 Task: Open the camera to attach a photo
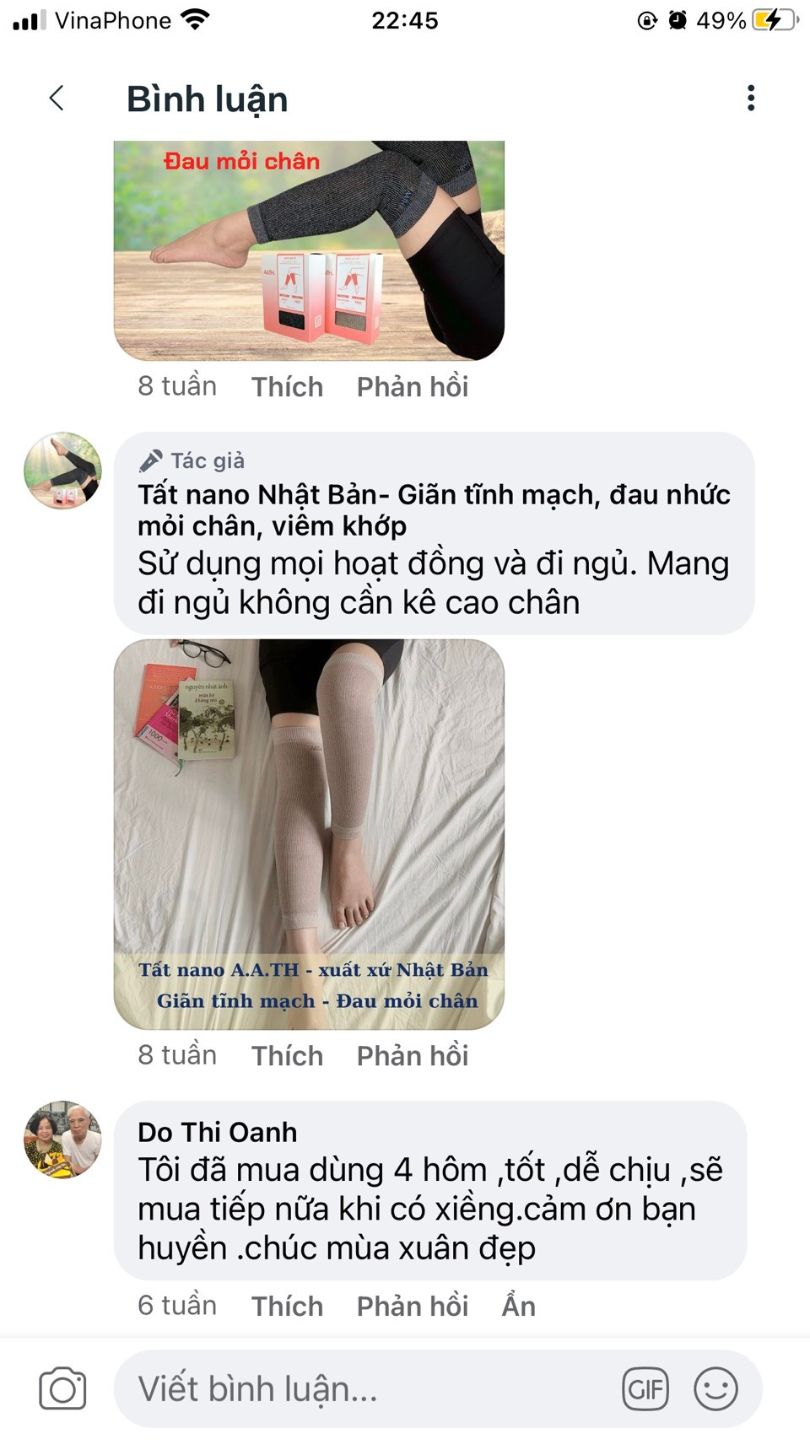coord(62,1389)
